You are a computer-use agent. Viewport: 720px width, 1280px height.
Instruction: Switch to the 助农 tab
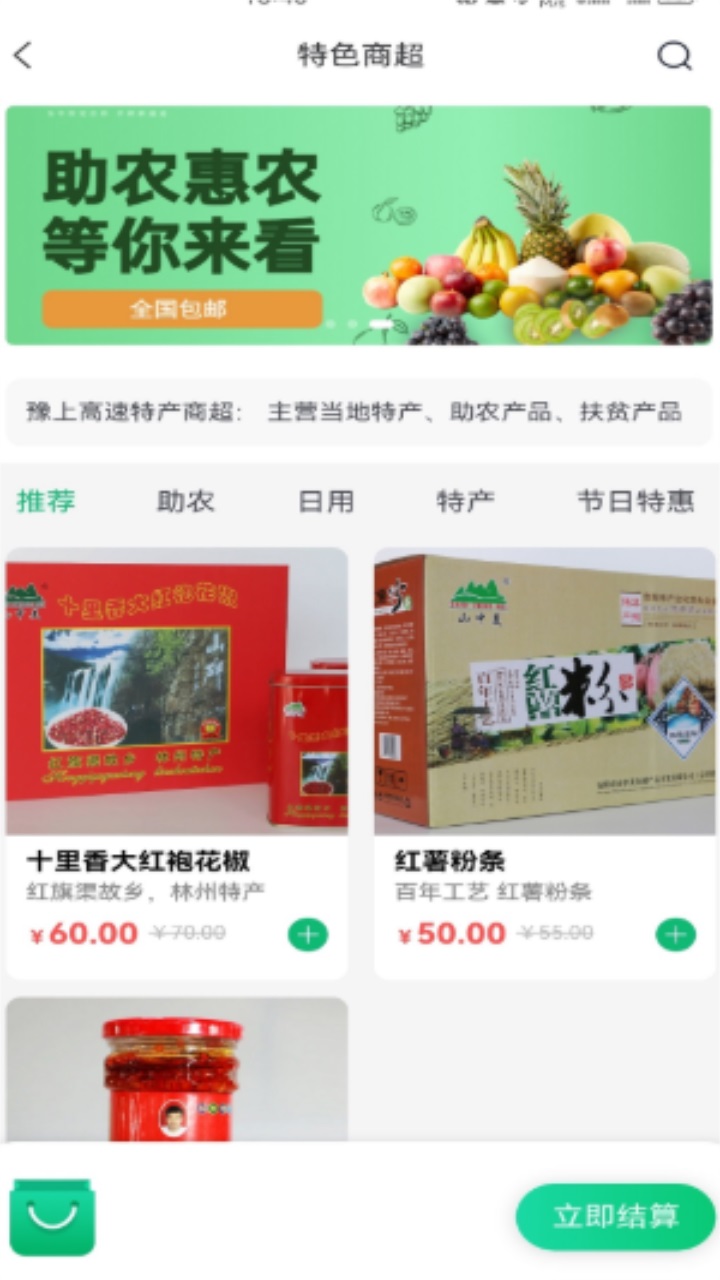click(183, 501)
